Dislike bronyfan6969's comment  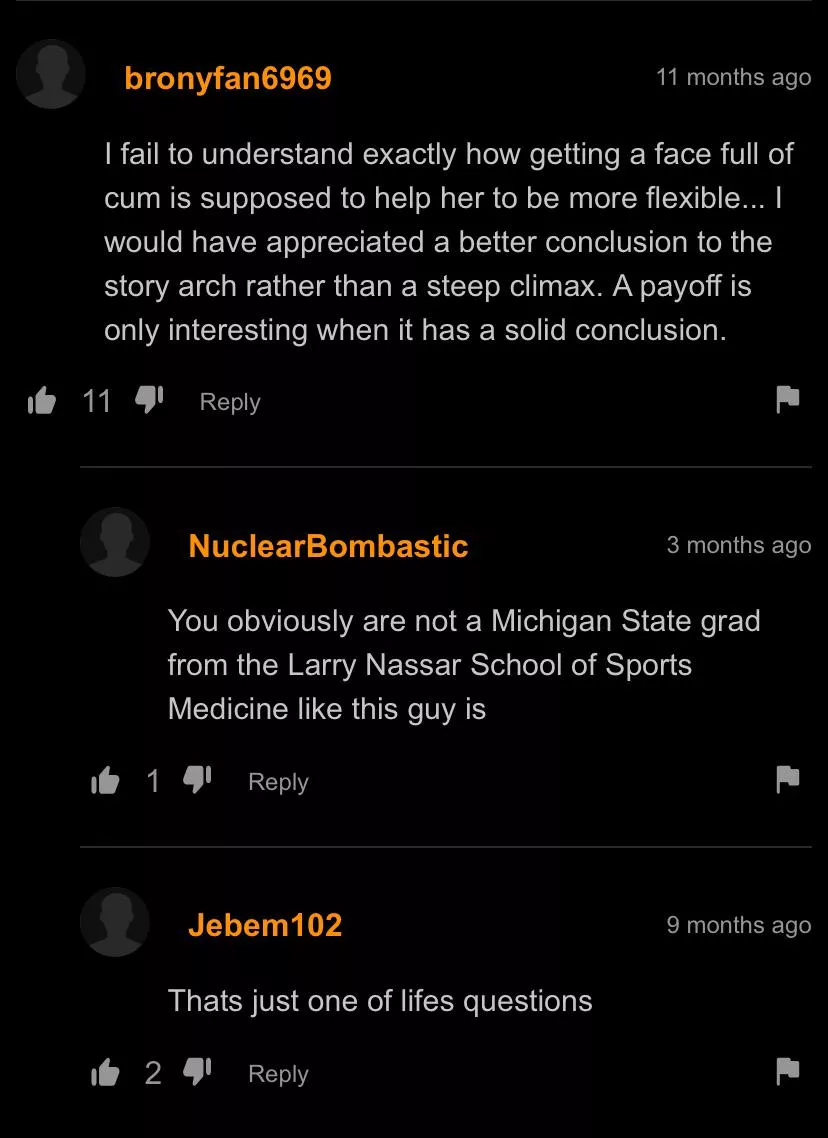(x=149, y=400)
